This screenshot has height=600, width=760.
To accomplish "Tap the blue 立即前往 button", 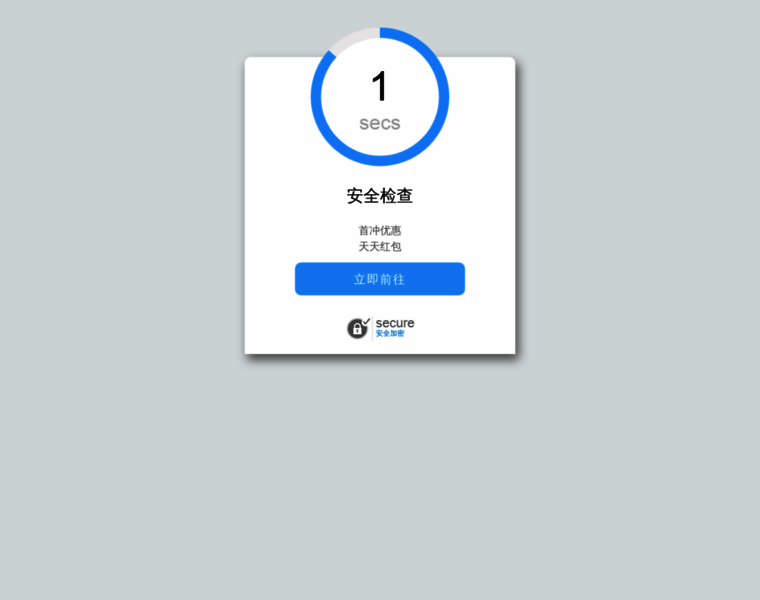I will click(379, 279).
